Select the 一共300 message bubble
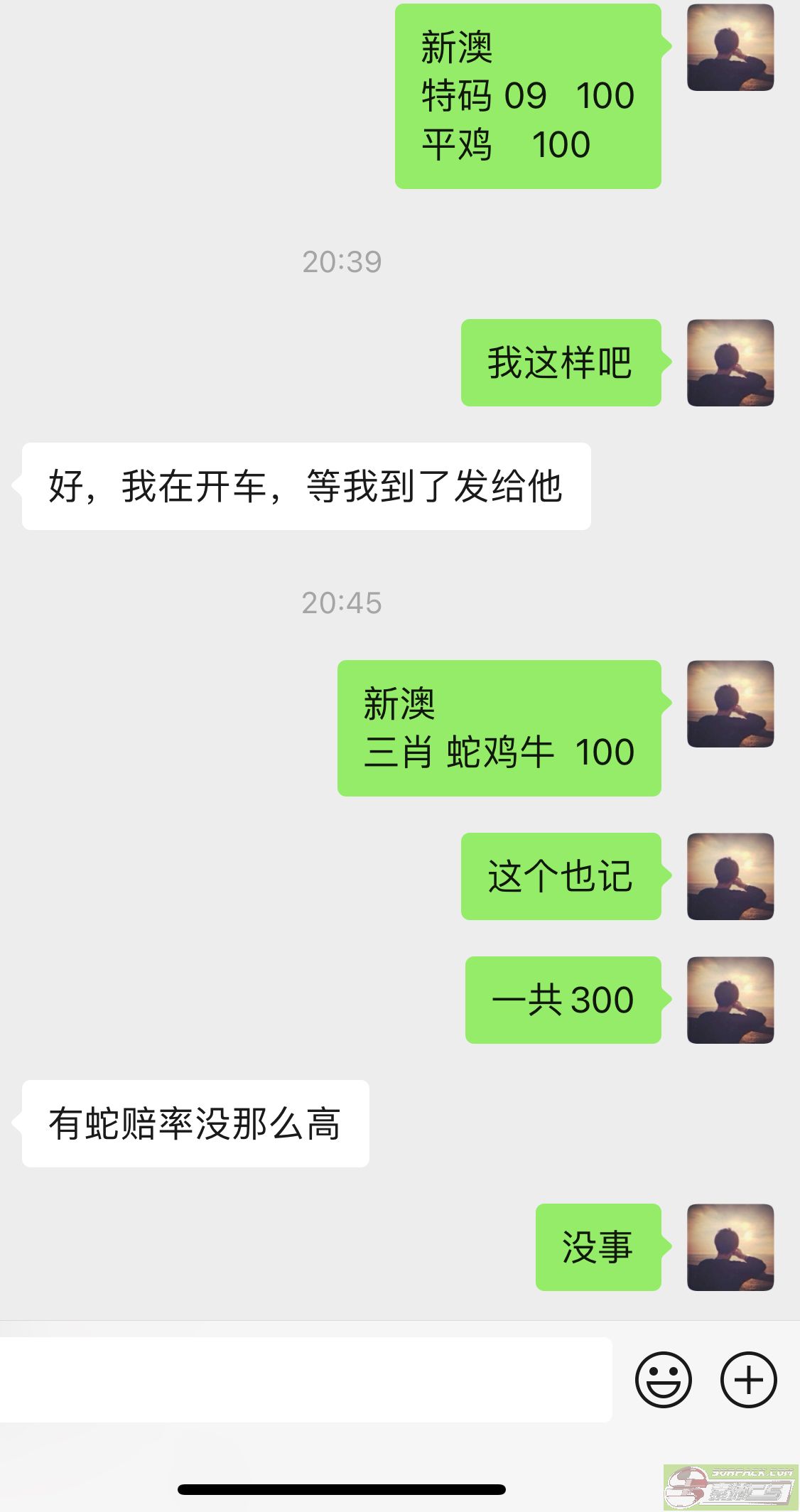 563,1000
